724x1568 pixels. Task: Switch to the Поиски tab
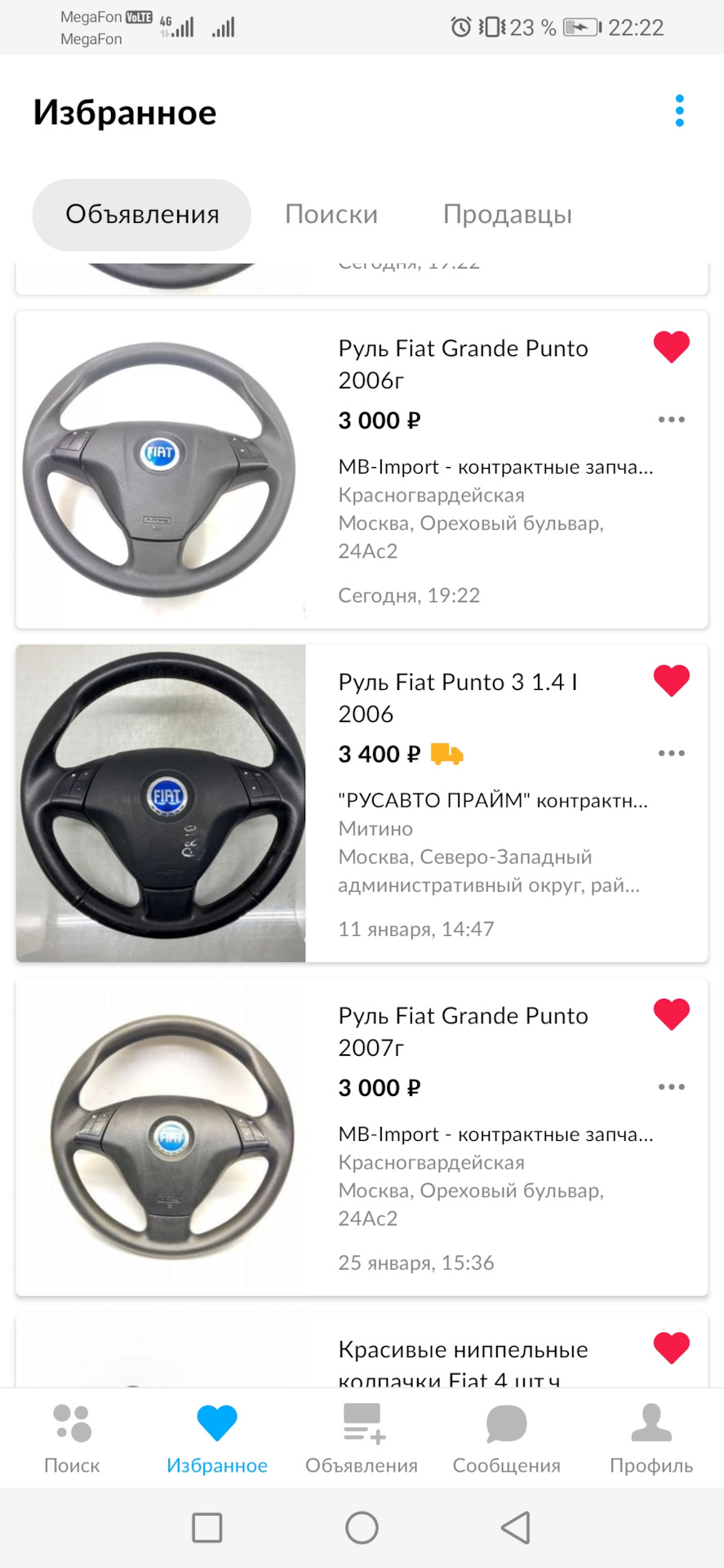331,215
